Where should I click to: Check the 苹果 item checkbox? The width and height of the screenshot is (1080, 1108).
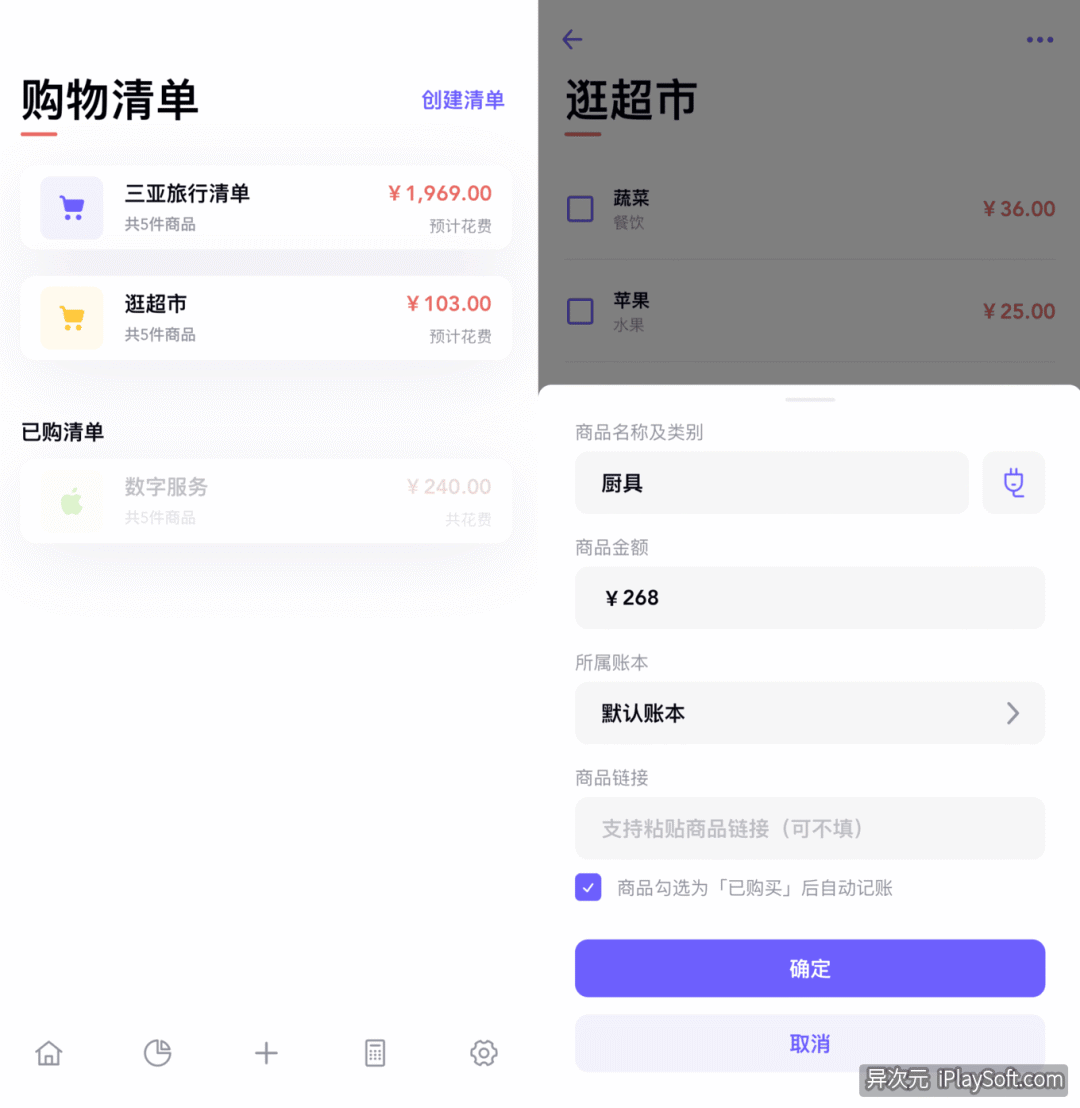[x=580, y=311]
